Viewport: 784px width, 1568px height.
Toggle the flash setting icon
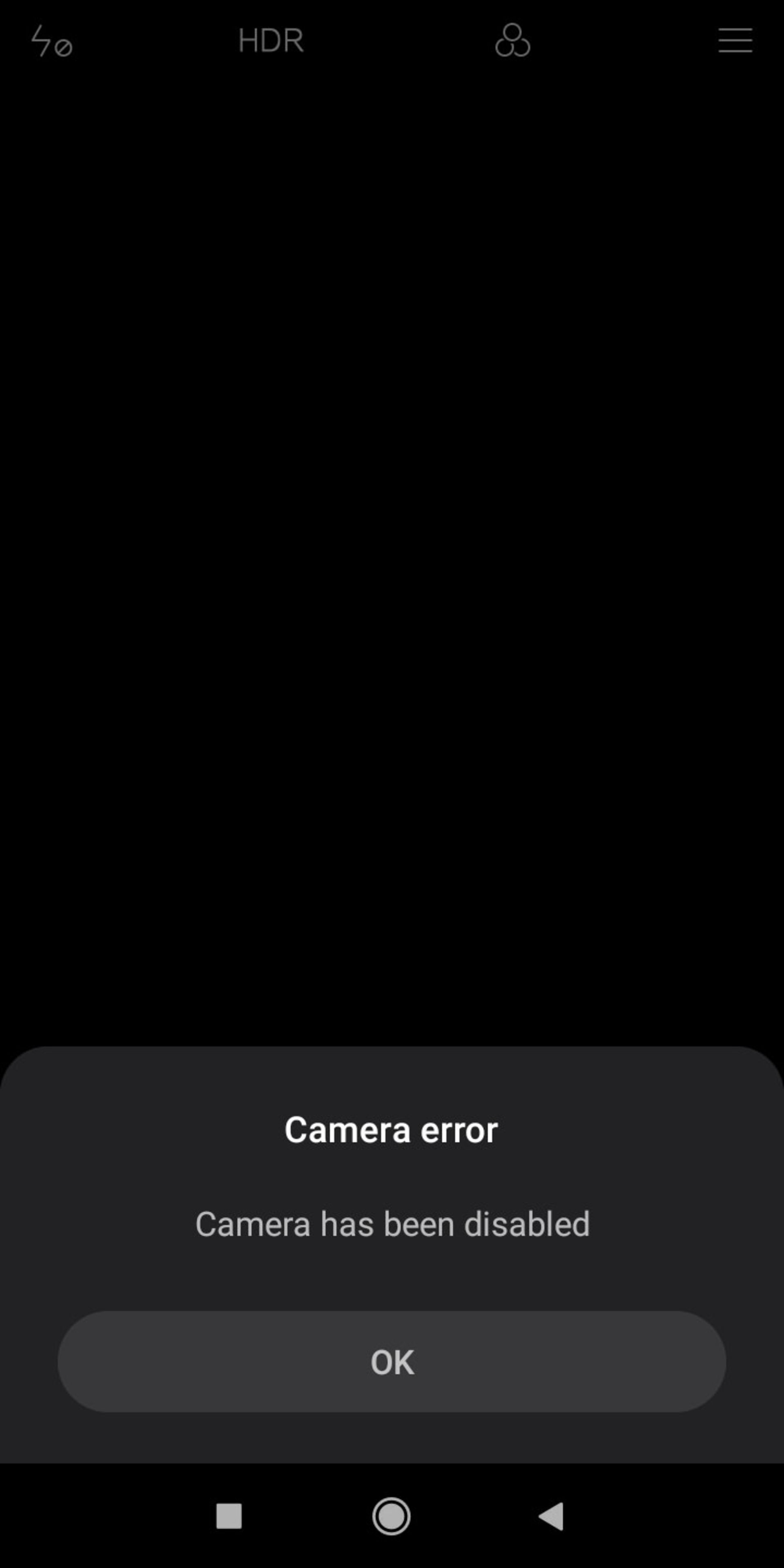(51, 41)
